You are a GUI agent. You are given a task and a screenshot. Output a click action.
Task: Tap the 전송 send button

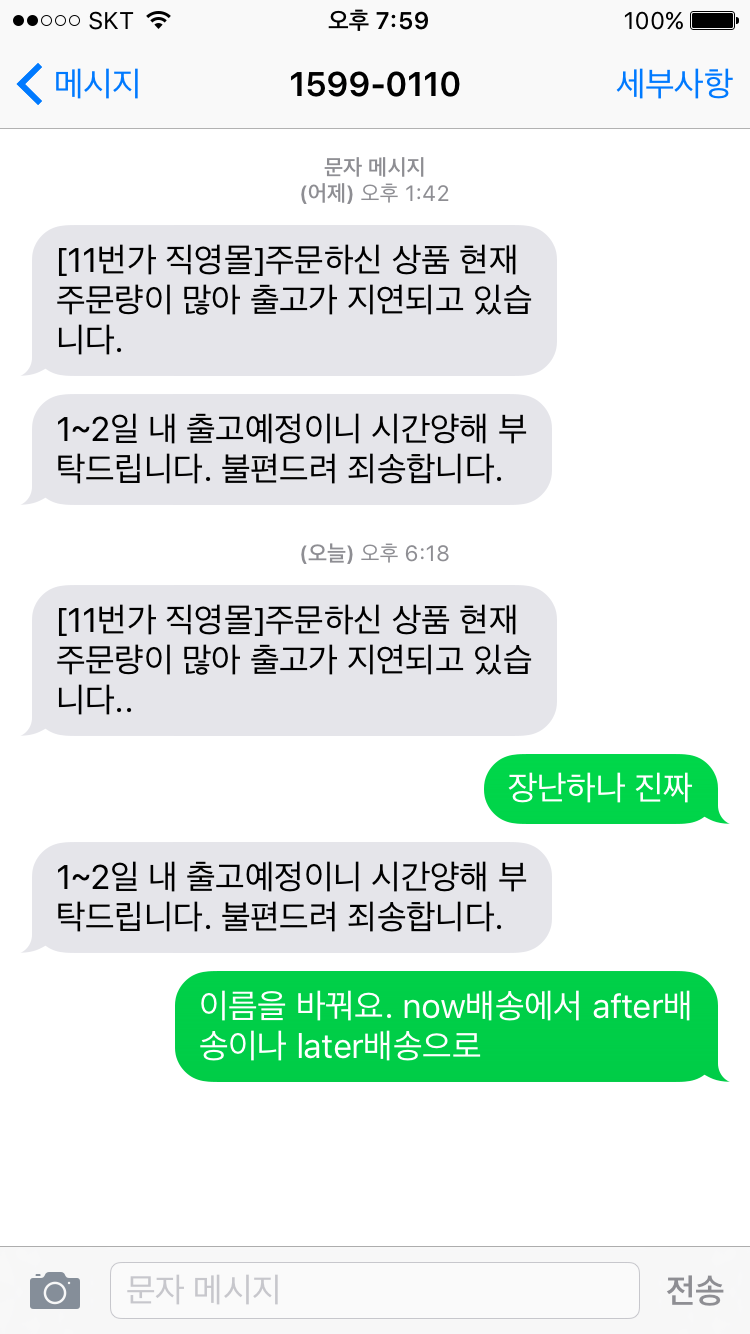694,1290
